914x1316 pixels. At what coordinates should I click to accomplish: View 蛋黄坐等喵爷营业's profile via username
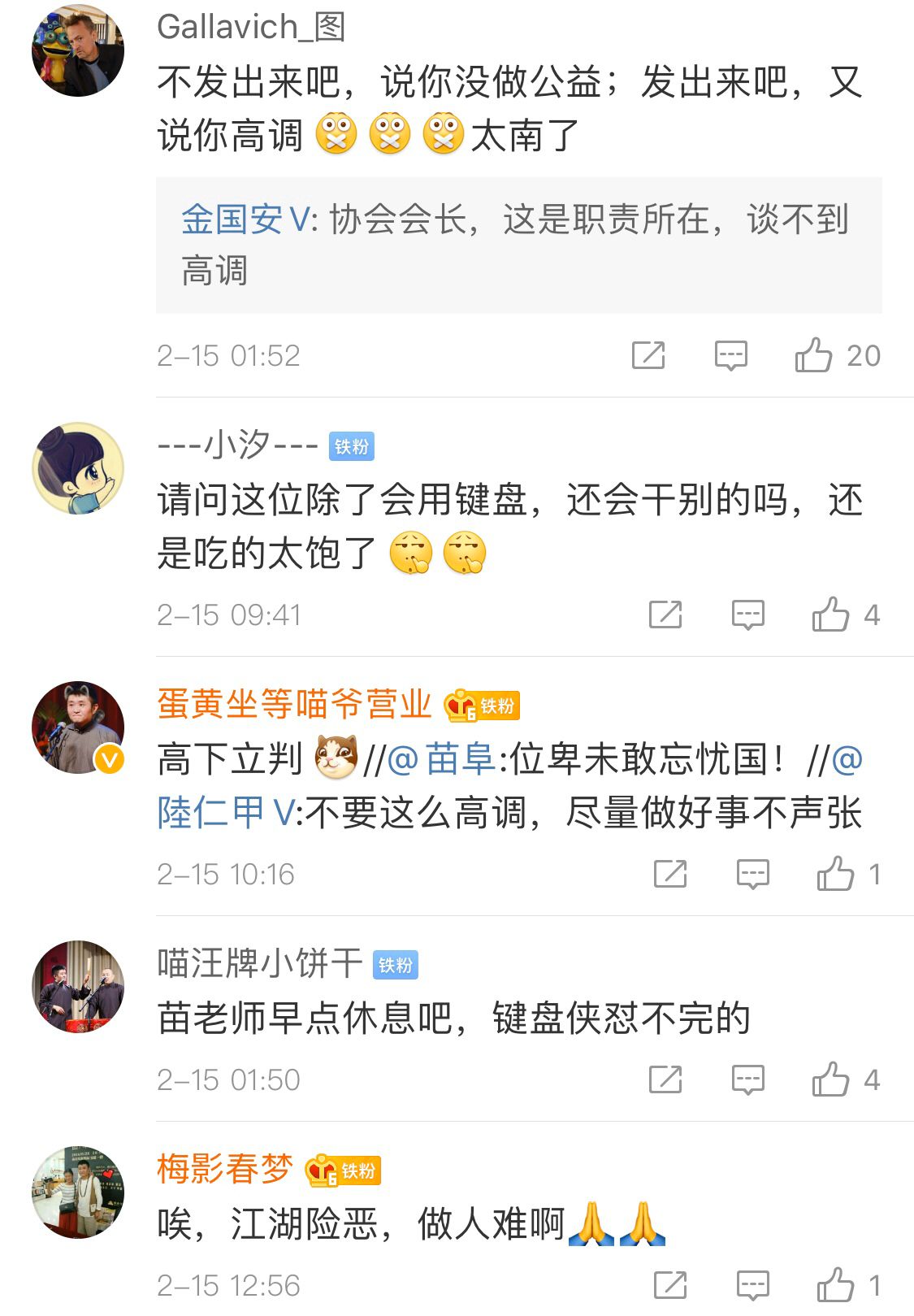point(294,704)
